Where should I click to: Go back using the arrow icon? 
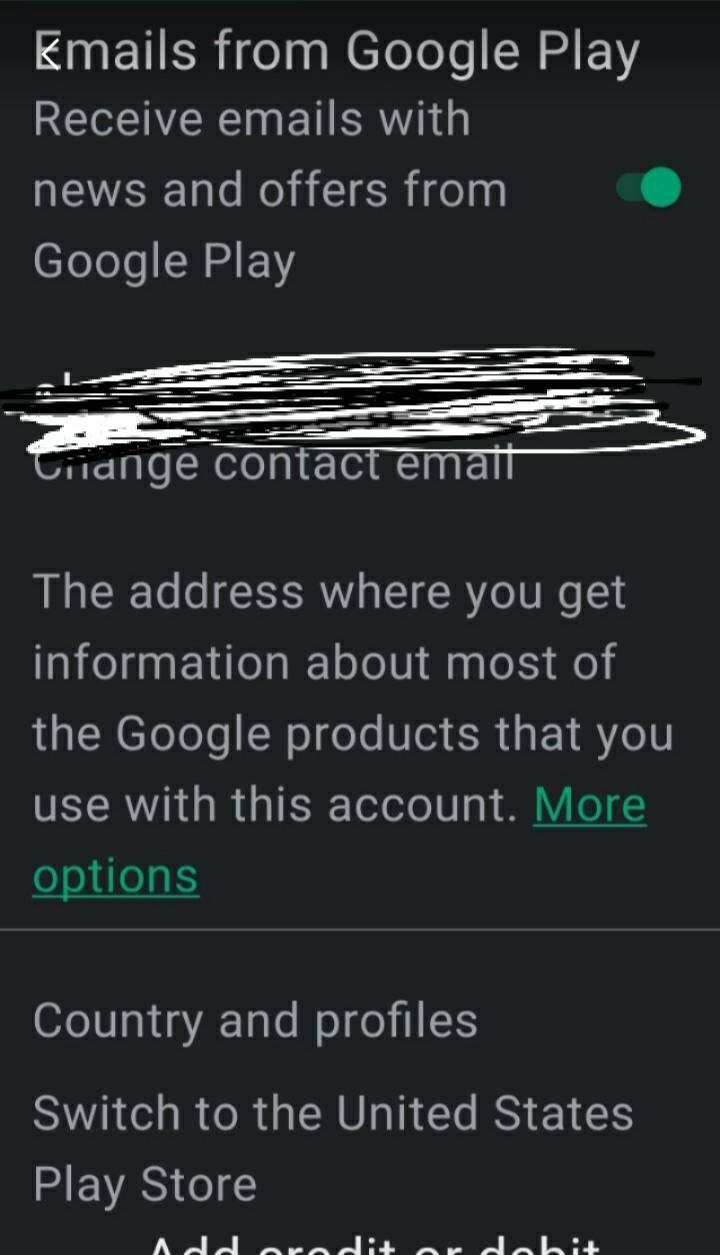pyautogui.click(x=47, y=55)
